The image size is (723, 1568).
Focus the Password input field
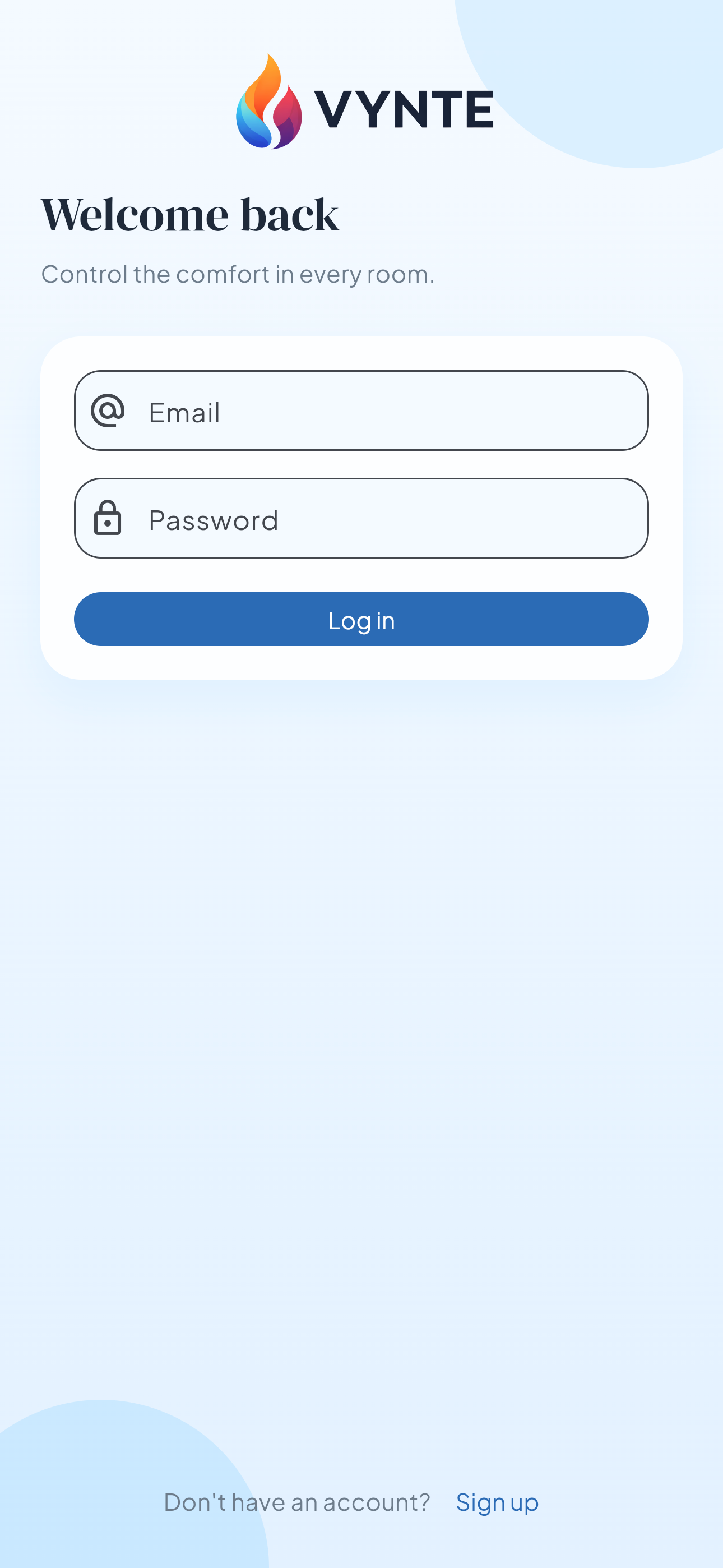click(x=365, y=518)
